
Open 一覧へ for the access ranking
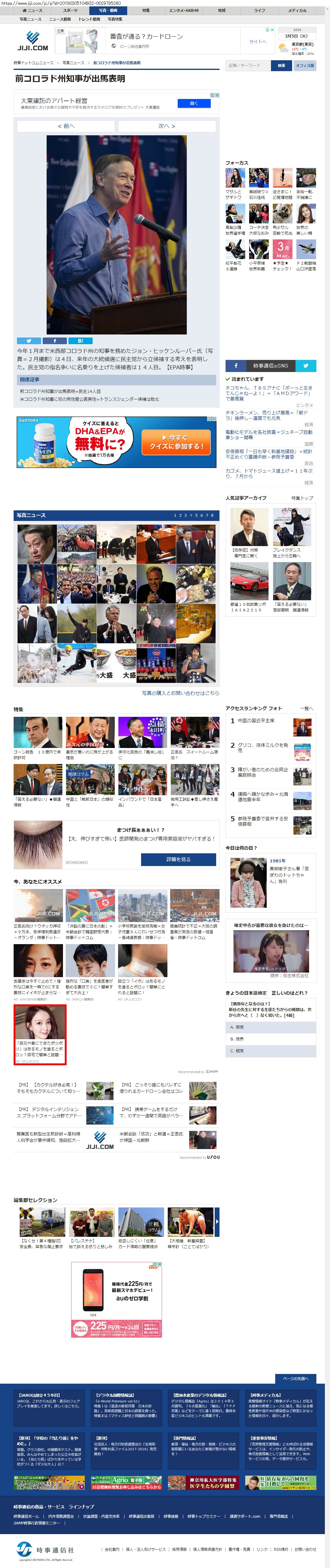click(x=306, y=709)
